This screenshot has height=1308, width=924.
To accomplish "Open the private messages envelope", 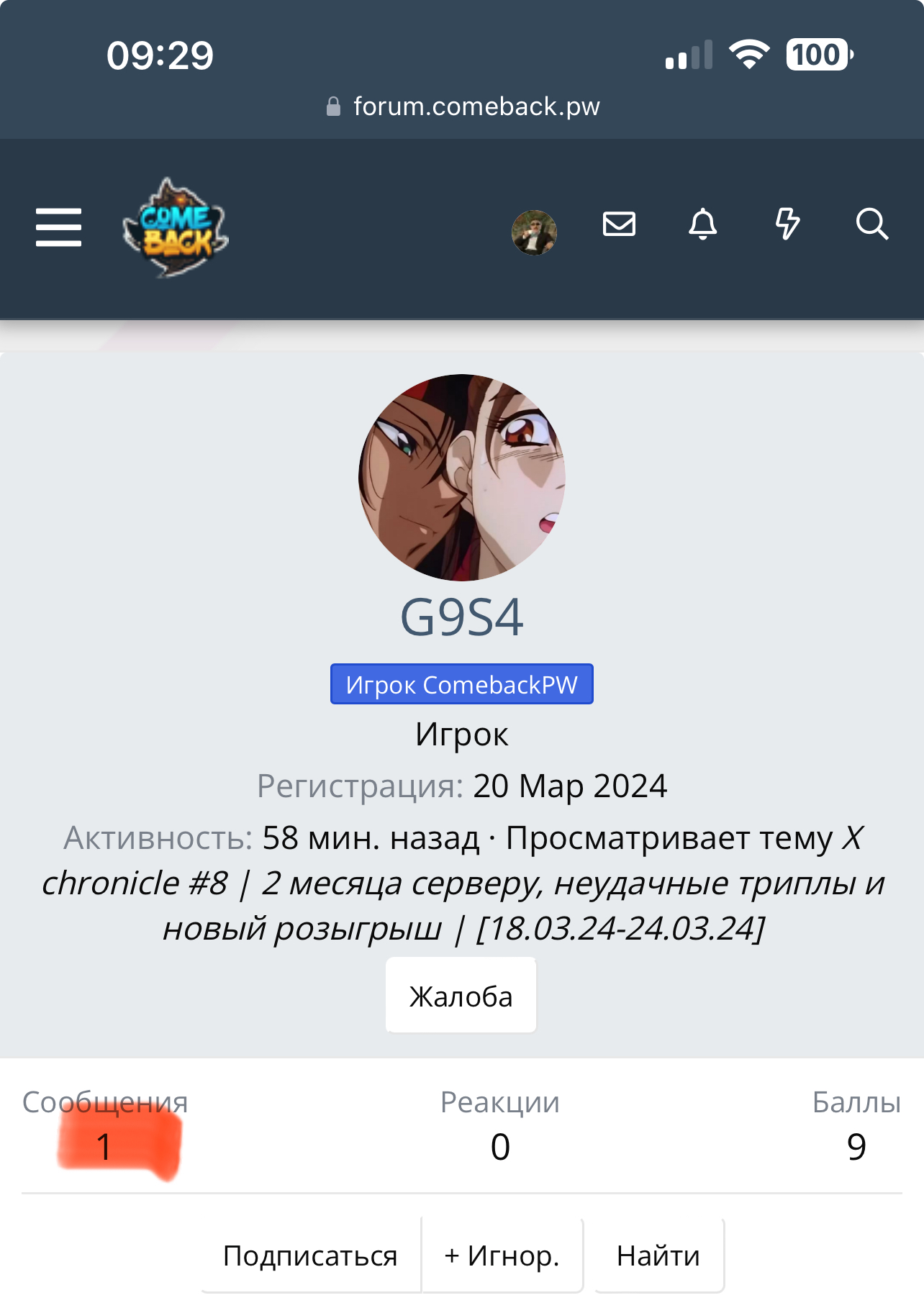I will click(619, 224).
